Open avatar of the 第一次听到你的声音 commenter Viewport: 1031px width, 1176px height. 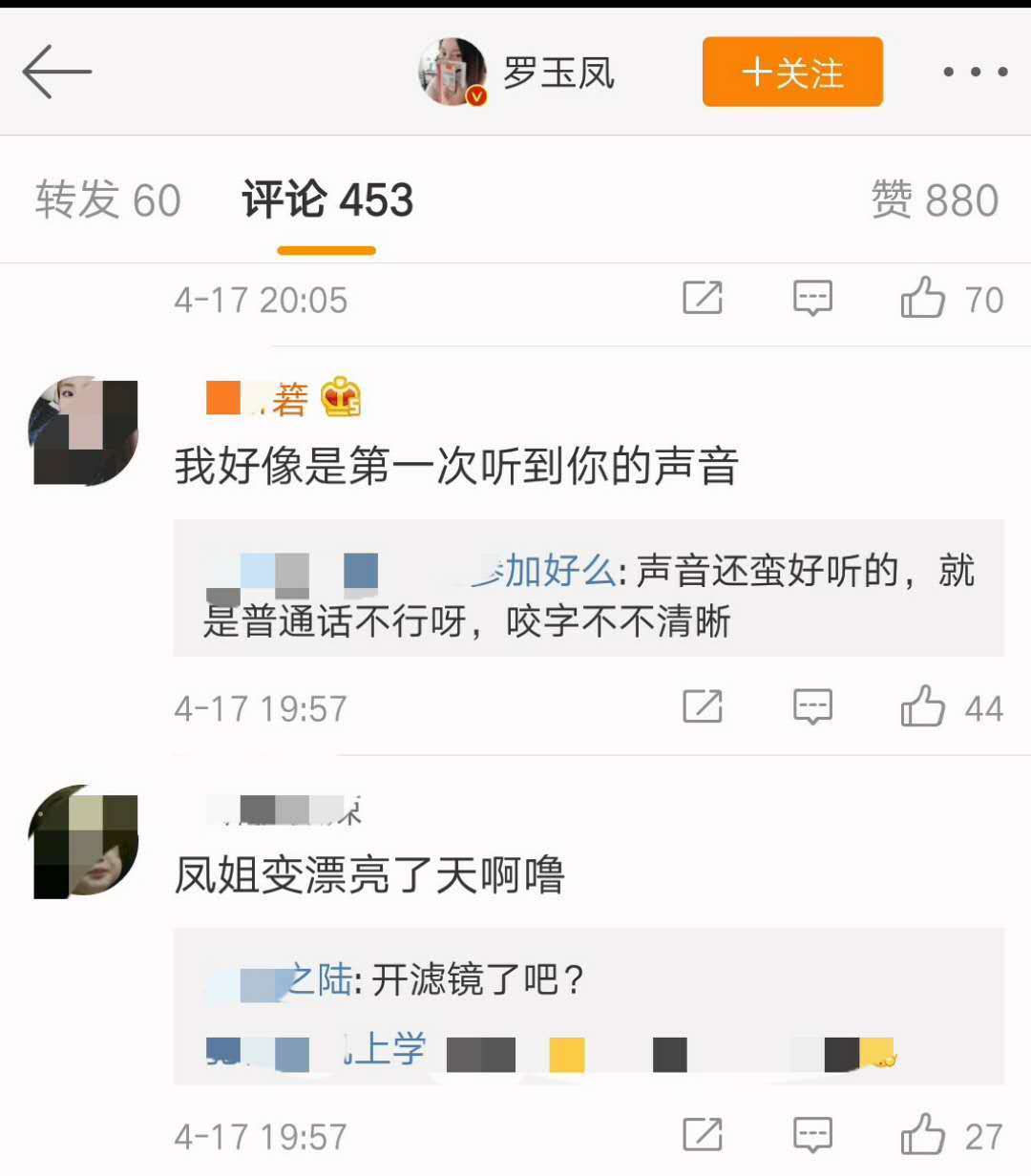click(x=84, y=431)
